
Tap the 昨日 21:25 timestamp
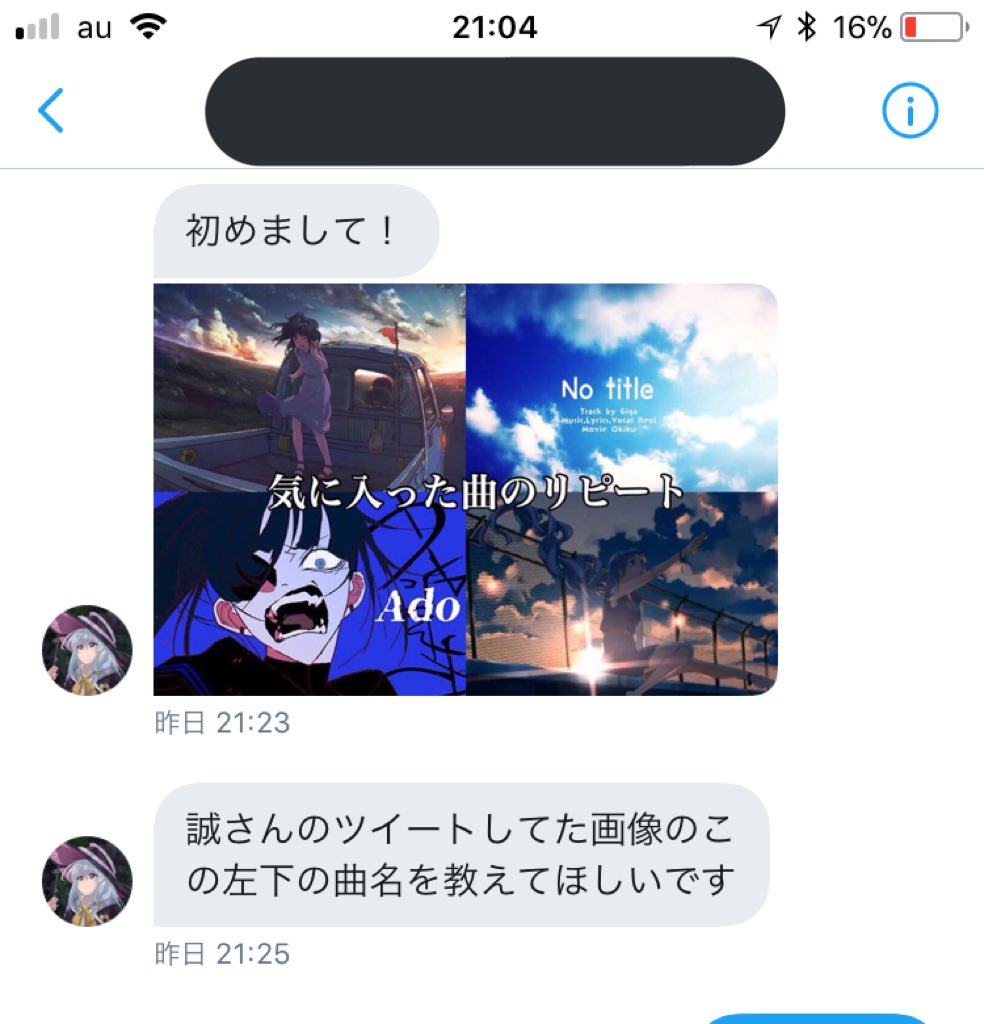click(x=224, y=953)
